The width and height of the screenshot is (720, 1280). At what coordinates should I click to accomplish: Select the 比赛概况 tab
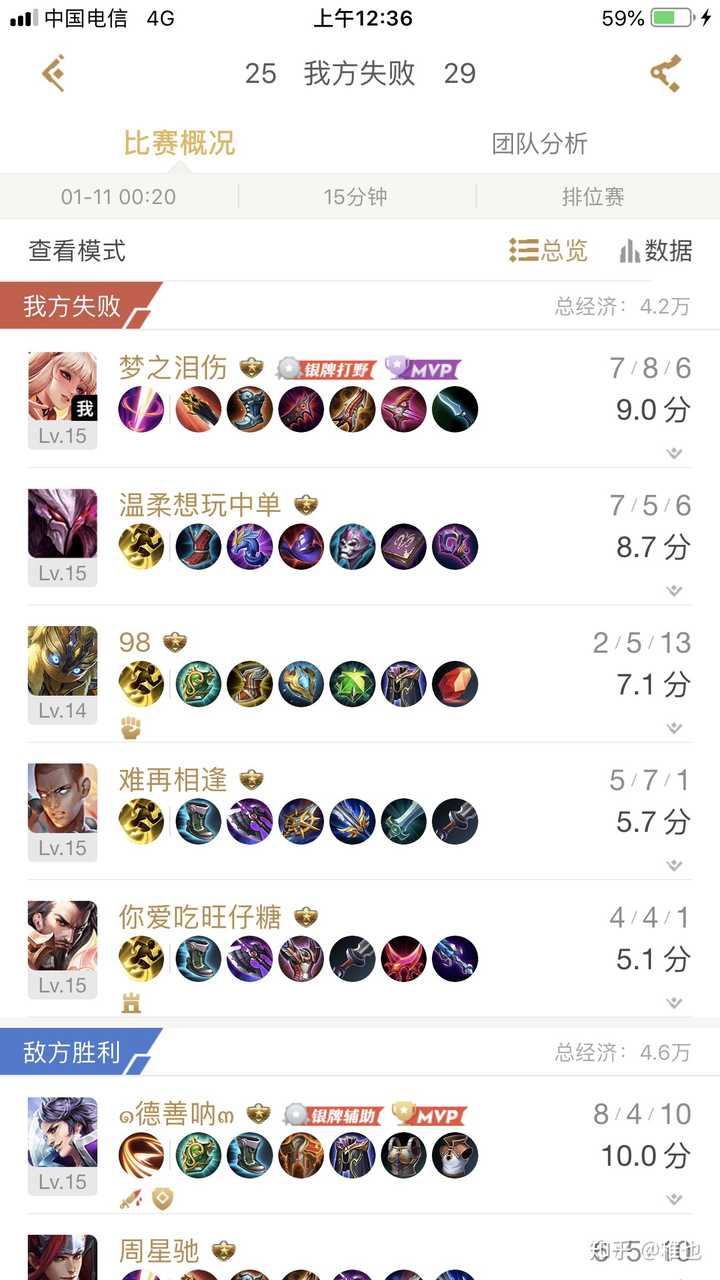[x=179, y=143]
